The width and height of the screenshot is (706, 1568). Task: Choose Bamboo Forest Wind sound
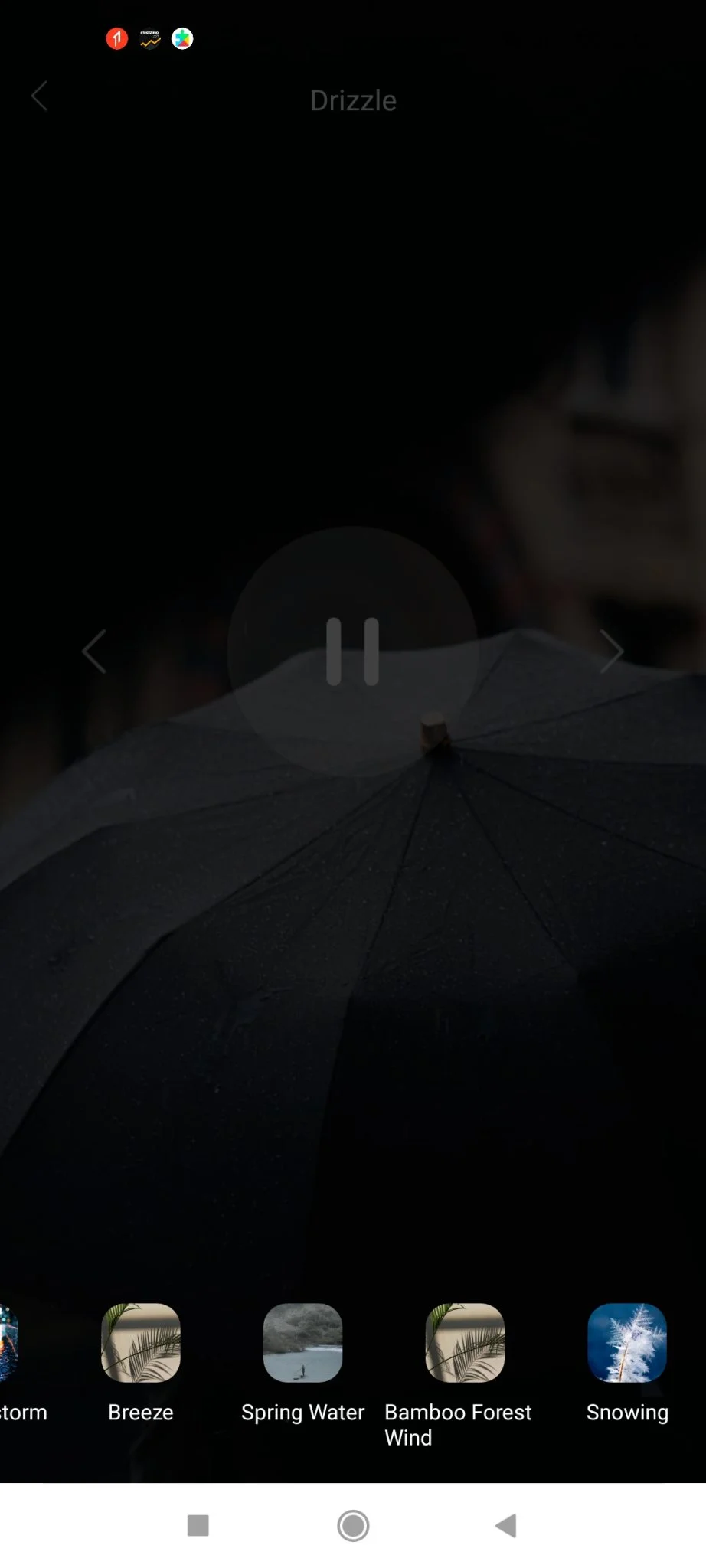pyautogui.click(x=465, y=1343)
